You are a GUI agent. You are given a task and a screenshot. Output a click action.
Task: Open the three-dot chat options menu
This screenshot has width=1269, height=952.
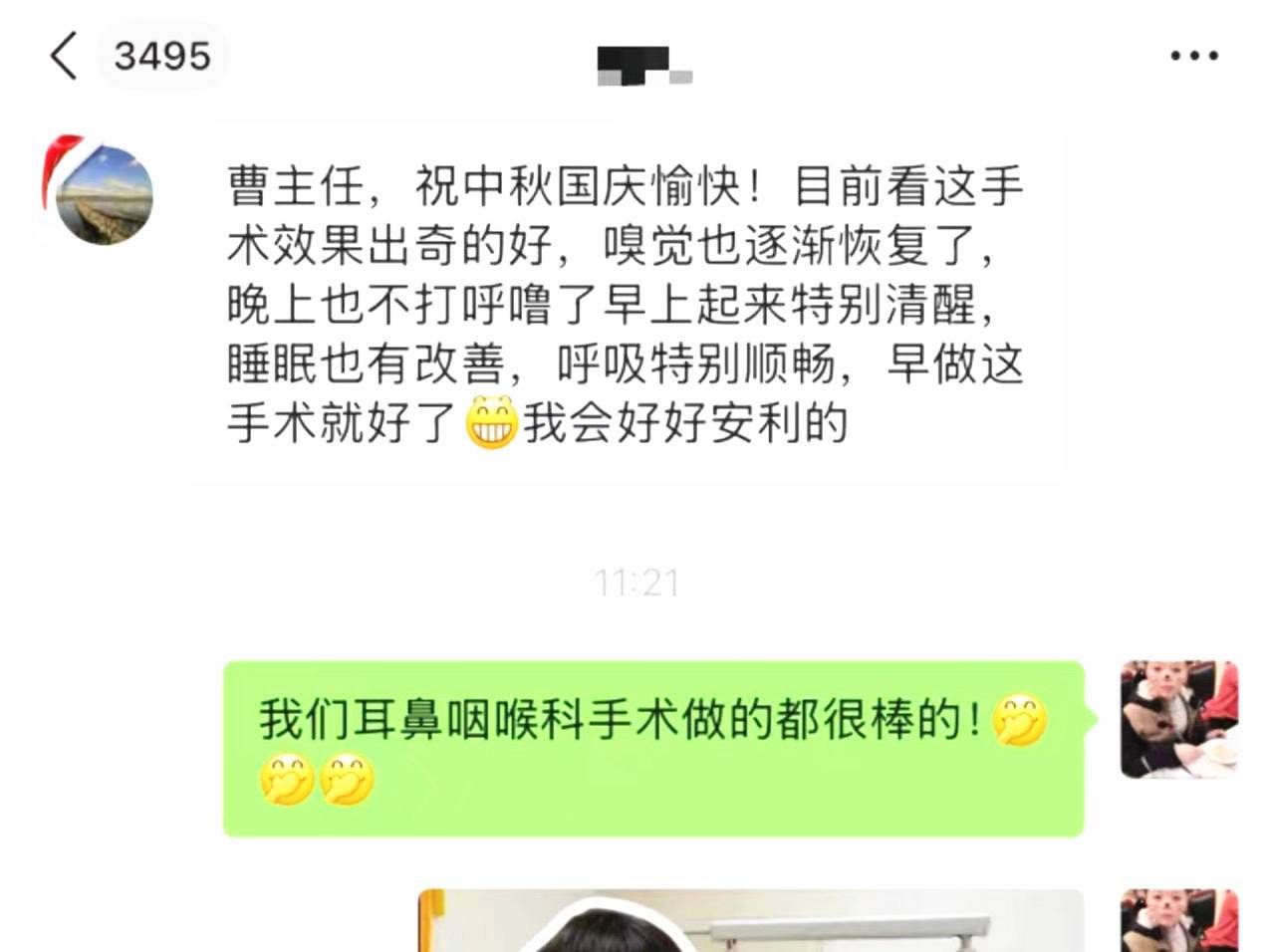(x=1193, y=56)
